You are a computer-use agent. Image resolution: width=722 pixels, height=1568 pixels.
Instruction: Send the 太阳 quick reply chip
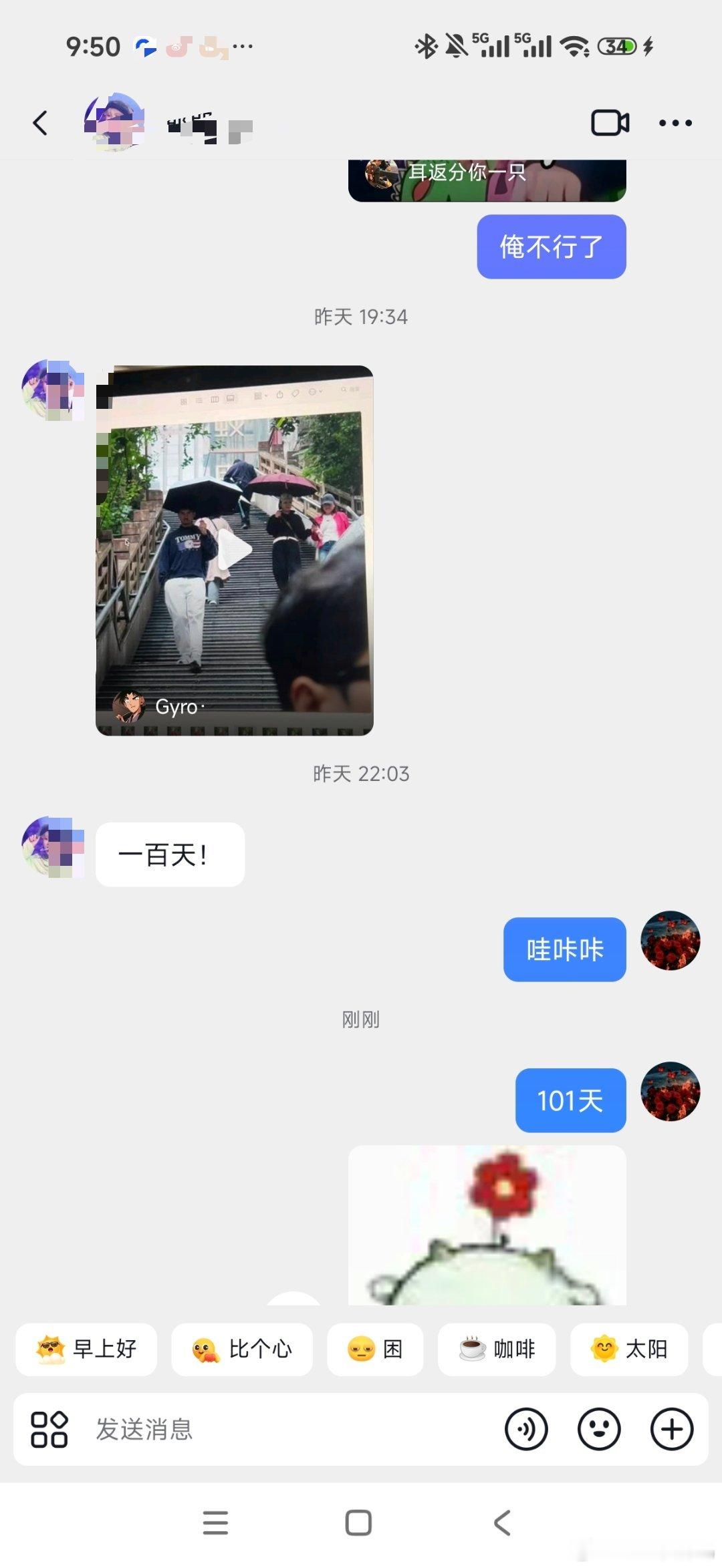pos(629,1350)
